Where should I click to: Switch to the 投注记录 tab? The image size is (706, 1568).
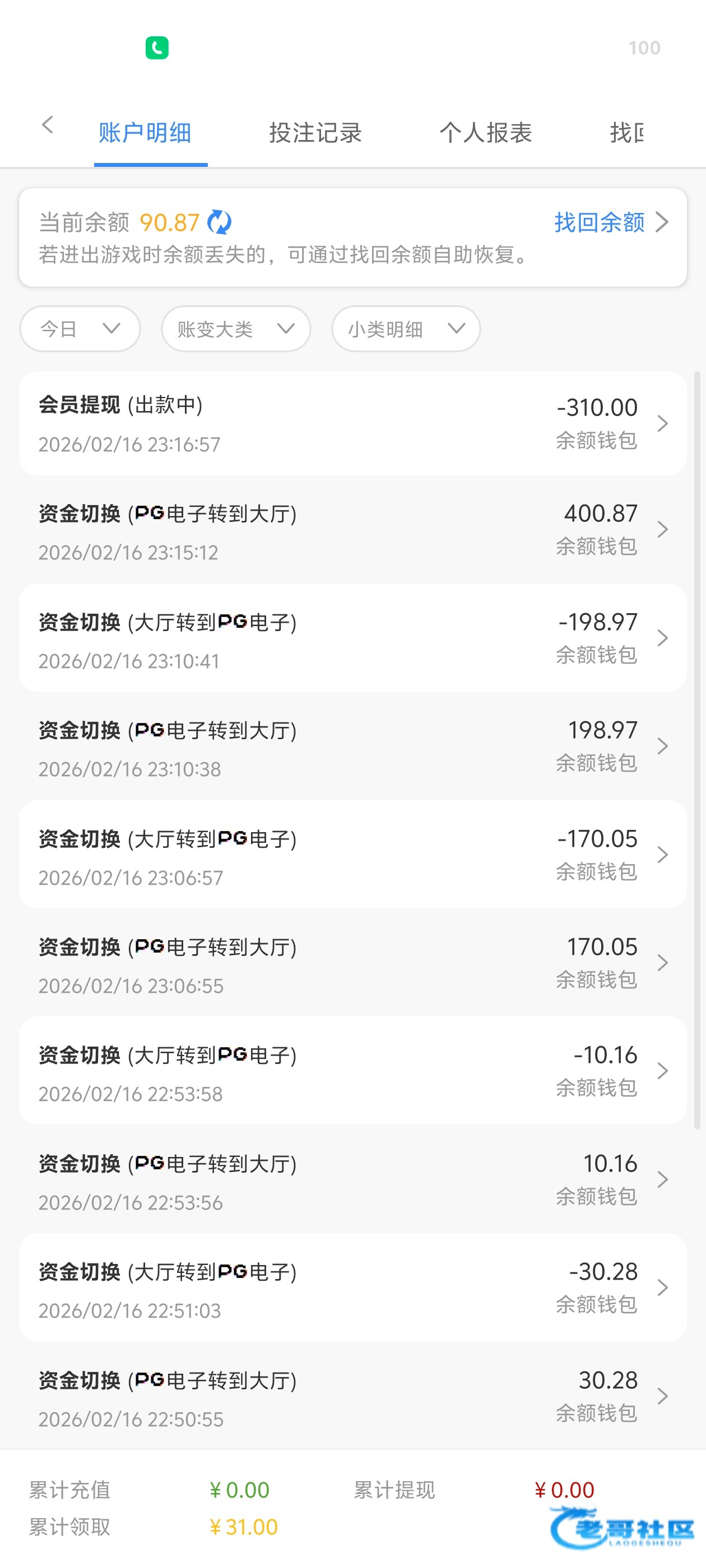pyautogui.click(x=315, y=133)
